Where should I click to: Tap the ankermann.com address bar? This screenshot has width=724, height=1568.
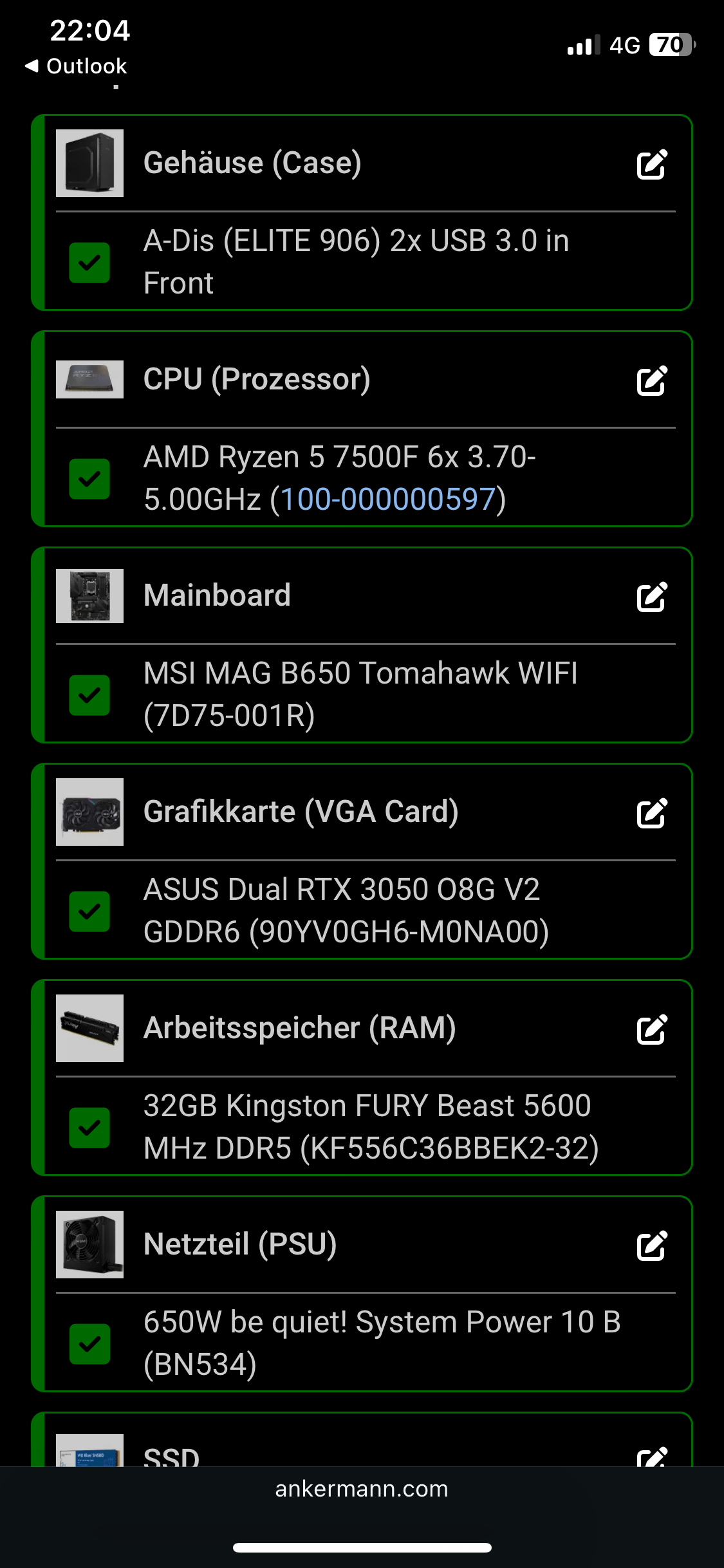[362, 1488]
